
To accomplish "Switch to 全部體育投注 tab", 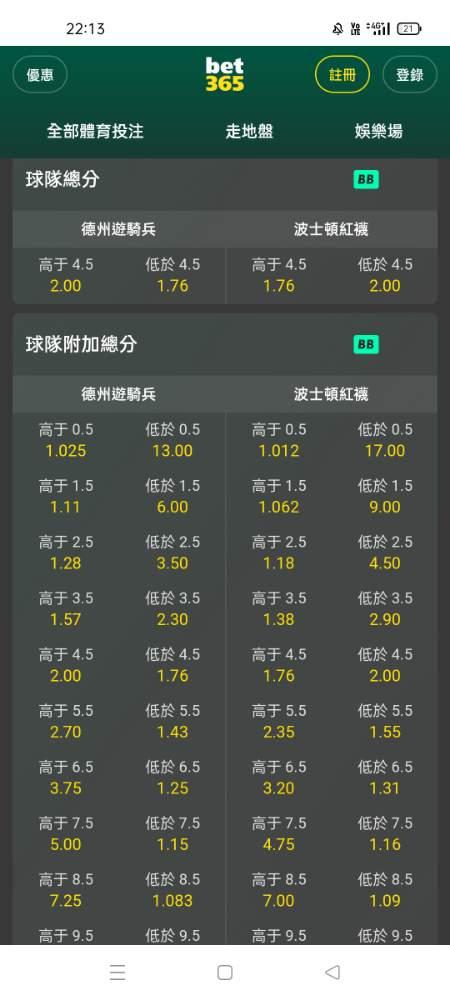I will point(95,131).
